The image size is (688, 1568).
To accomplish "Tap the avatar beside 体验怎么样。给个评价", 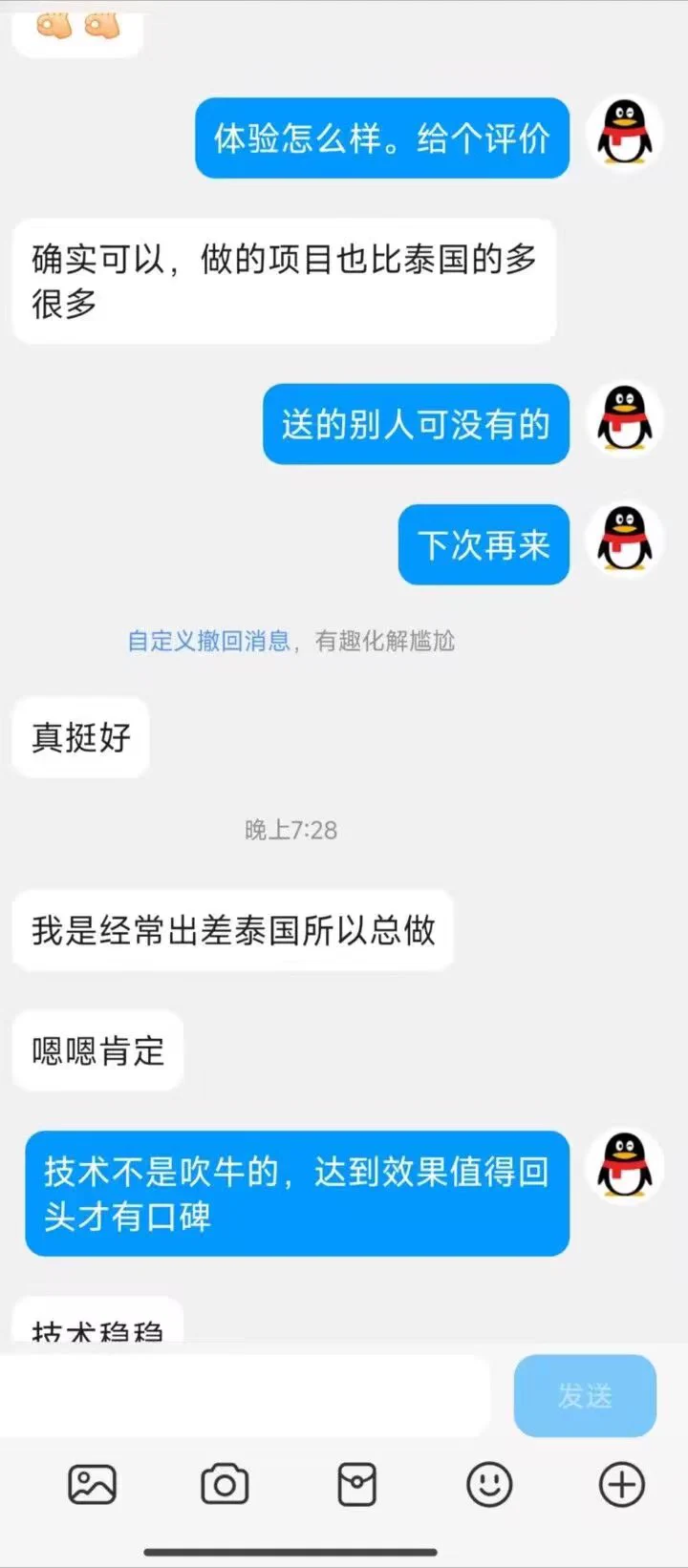I will (624, 135).
